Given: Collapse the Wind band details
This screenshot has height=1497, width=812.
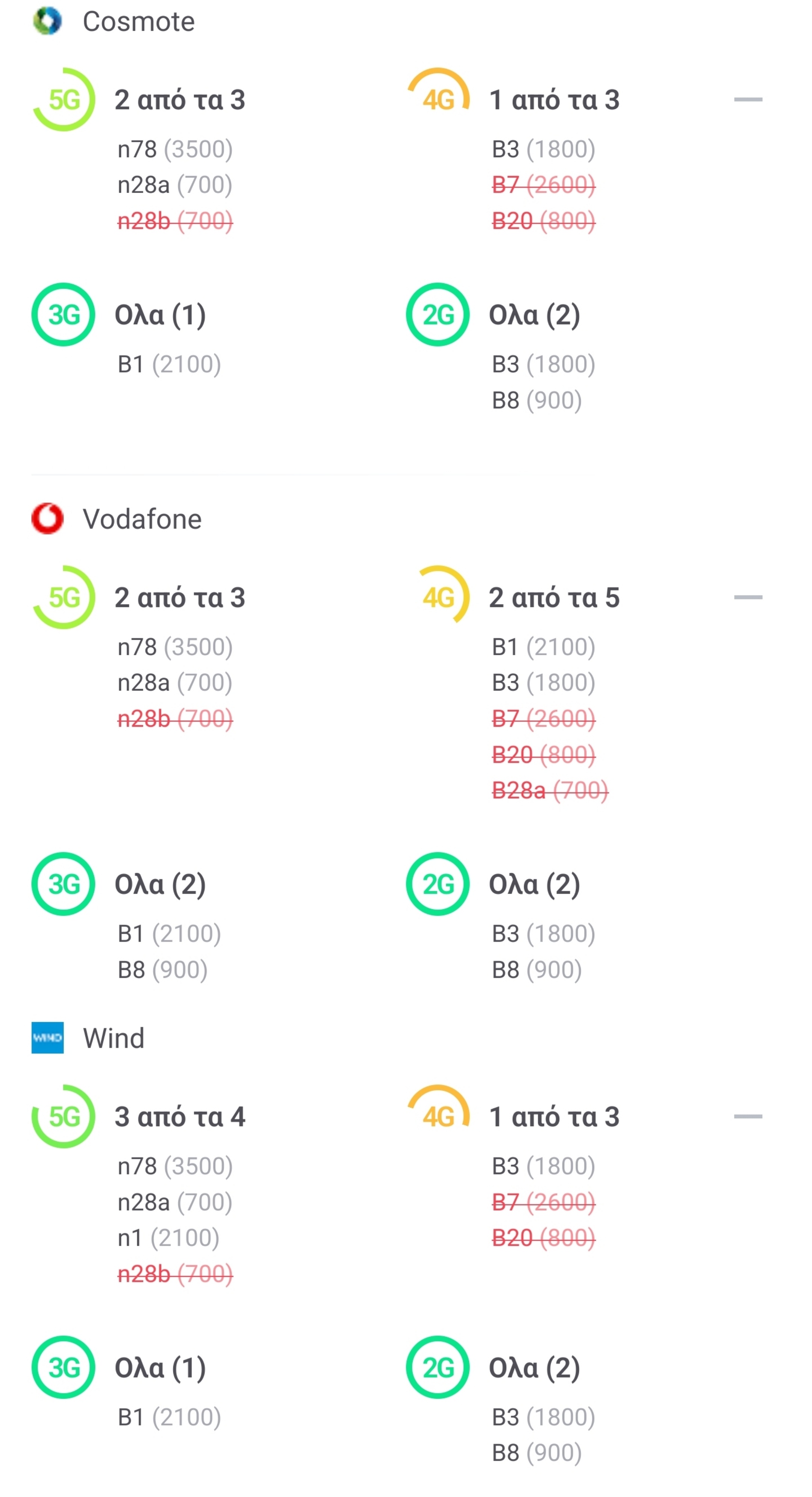Looking at the screenshot, I should [x=747, y=1116].
